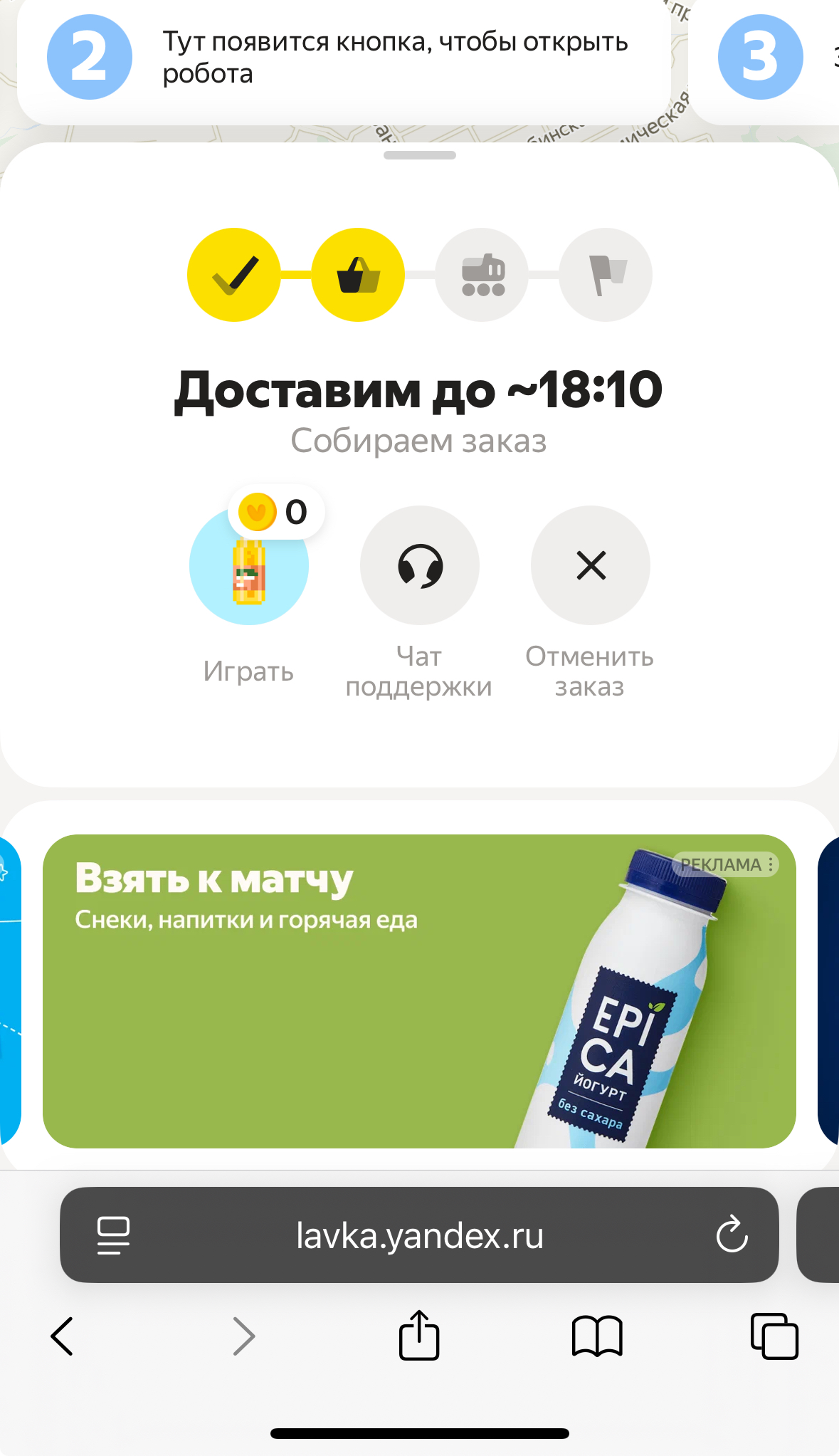Tap the lavka.yandex.ru address bar
The image size is (839, 1456).
click(419, 1235)
